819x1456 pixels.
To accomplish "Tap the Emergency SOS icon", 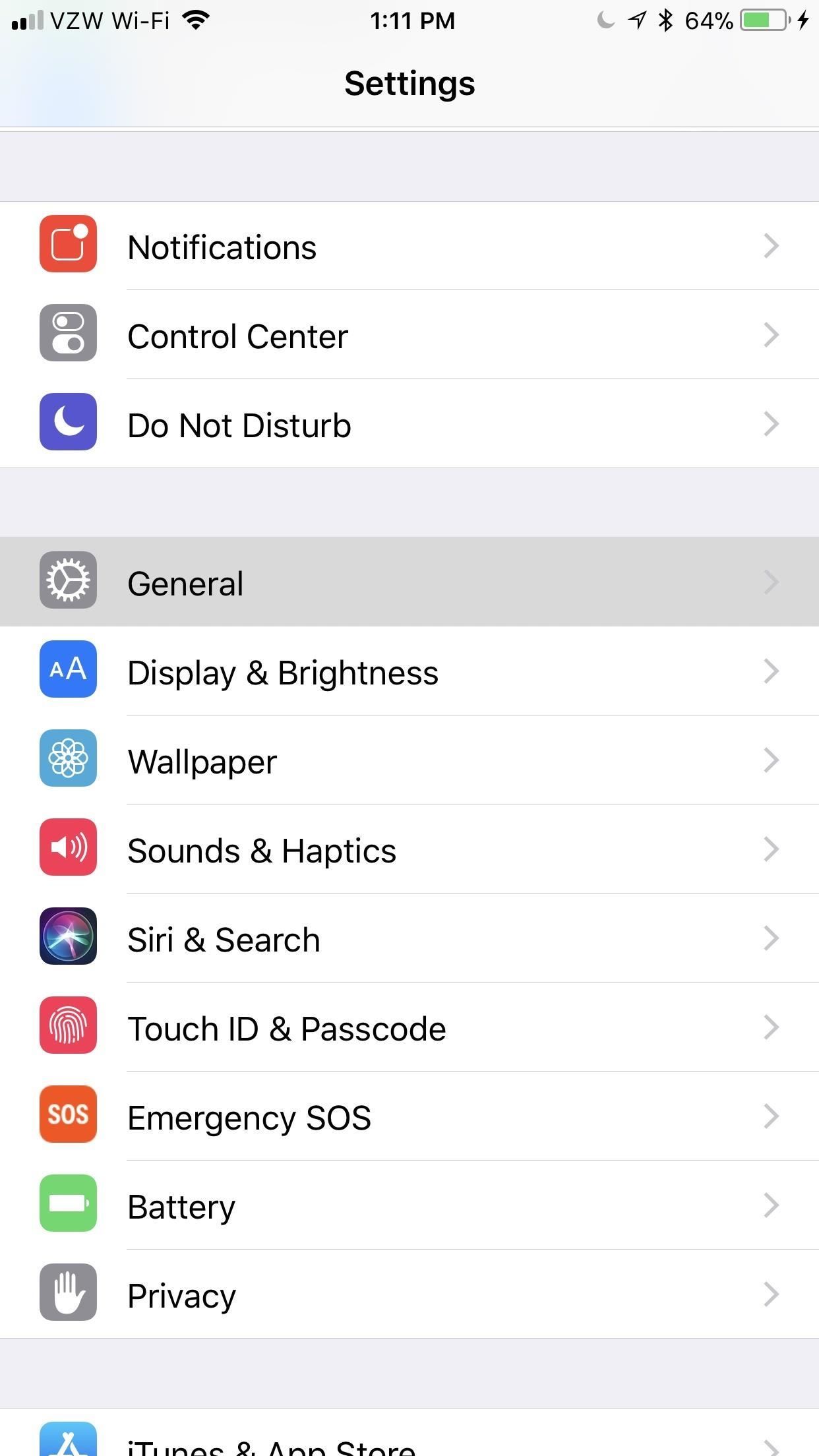I will [68, 1115].
